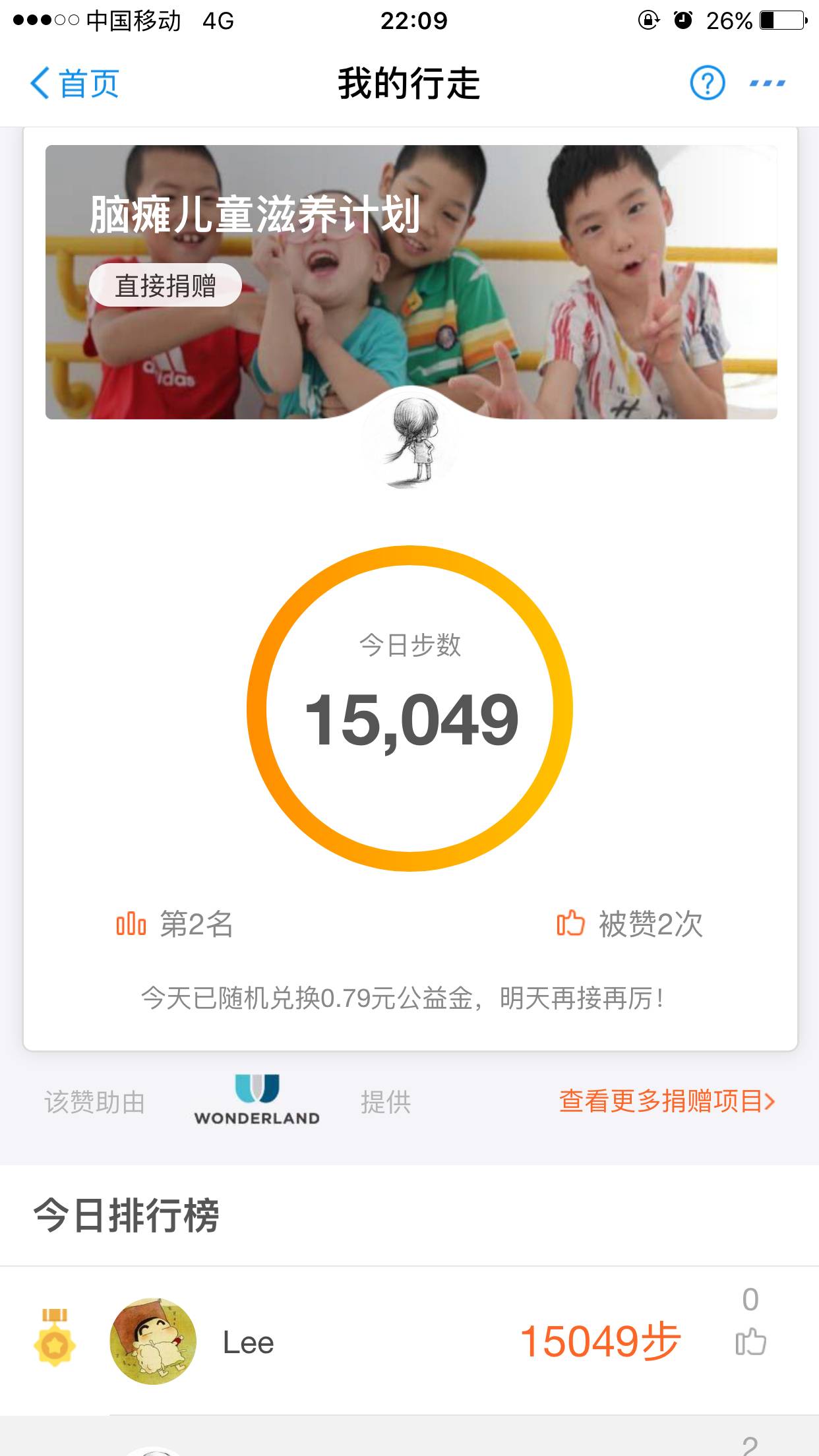The width and height of the screenshot is (819, 1456).
Task: View likes 被赞2次
Action: 630,924
